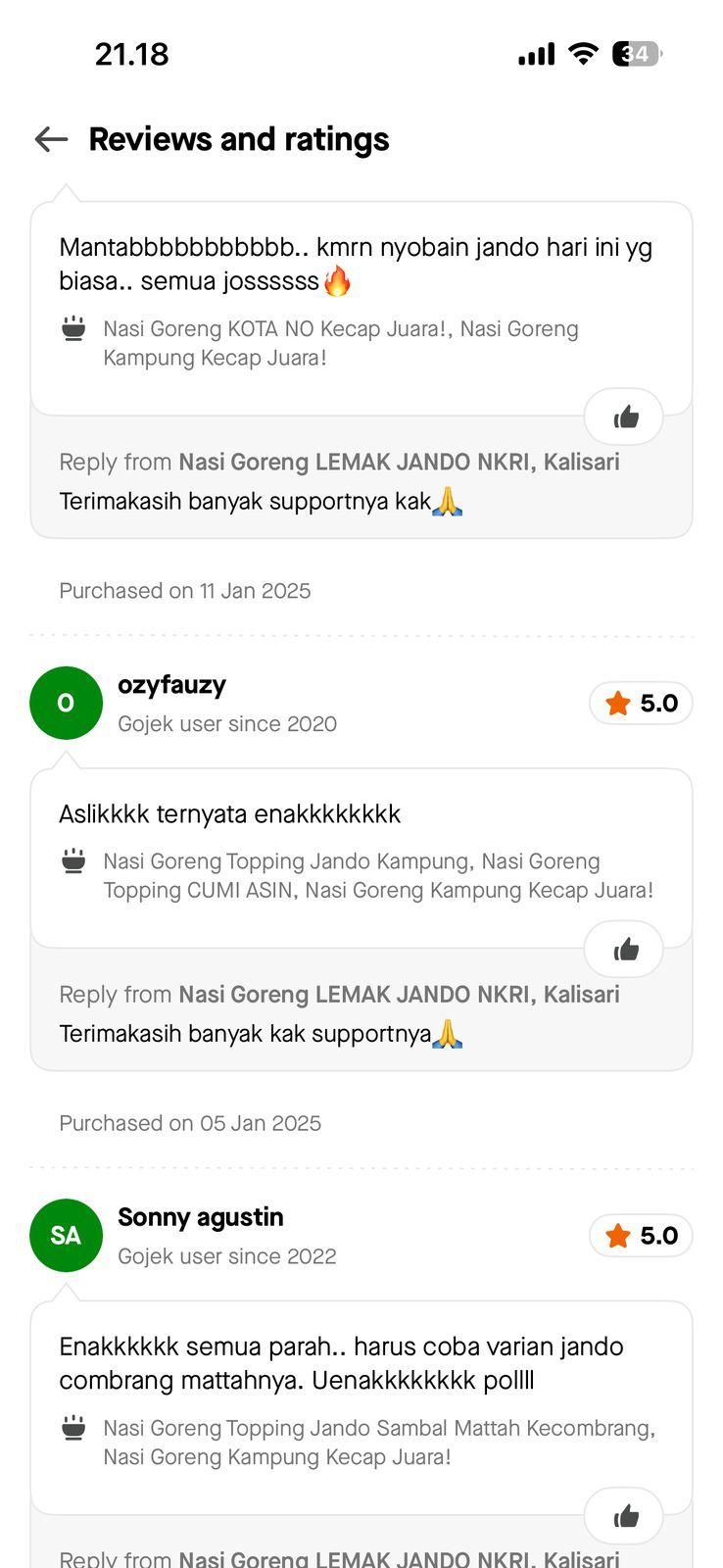Go back from Reviews and ratings

coord(51,139)
